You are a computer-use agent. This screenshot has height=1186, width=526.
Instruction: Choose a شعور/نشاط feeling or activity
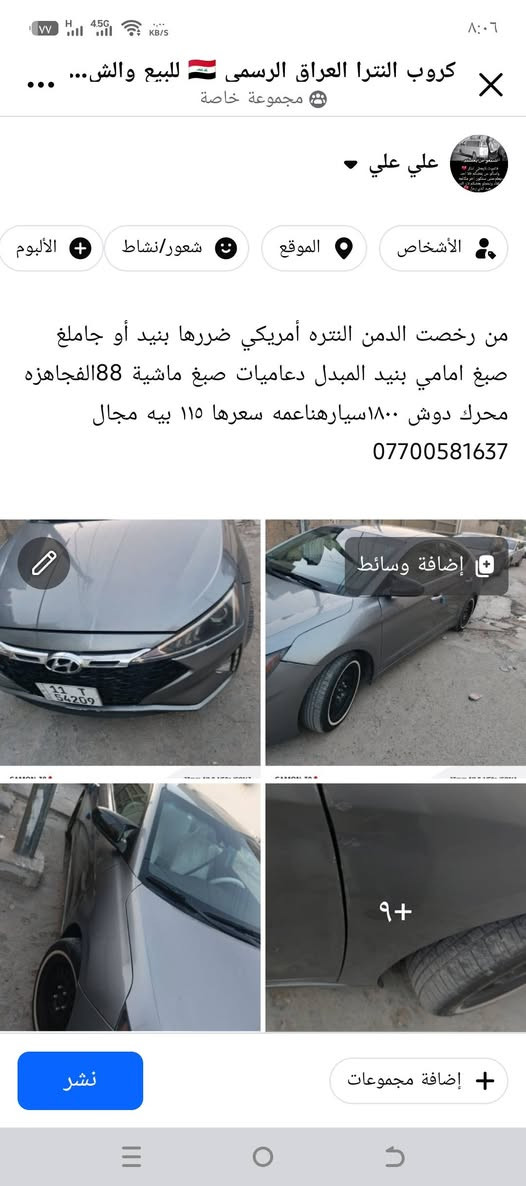coord(176,248)
